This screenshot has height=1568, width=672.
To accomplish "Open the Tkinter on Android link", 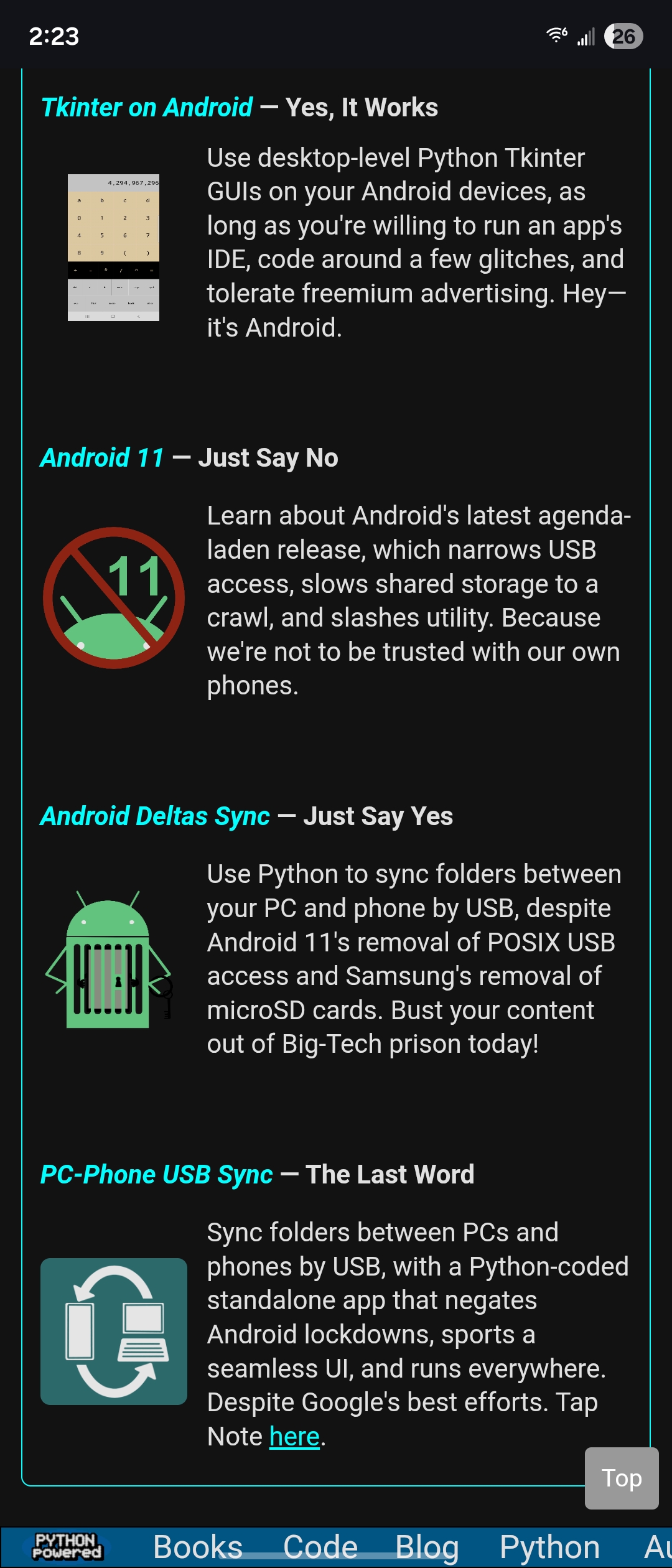I will pyautogui.click(x=147, y=108).
